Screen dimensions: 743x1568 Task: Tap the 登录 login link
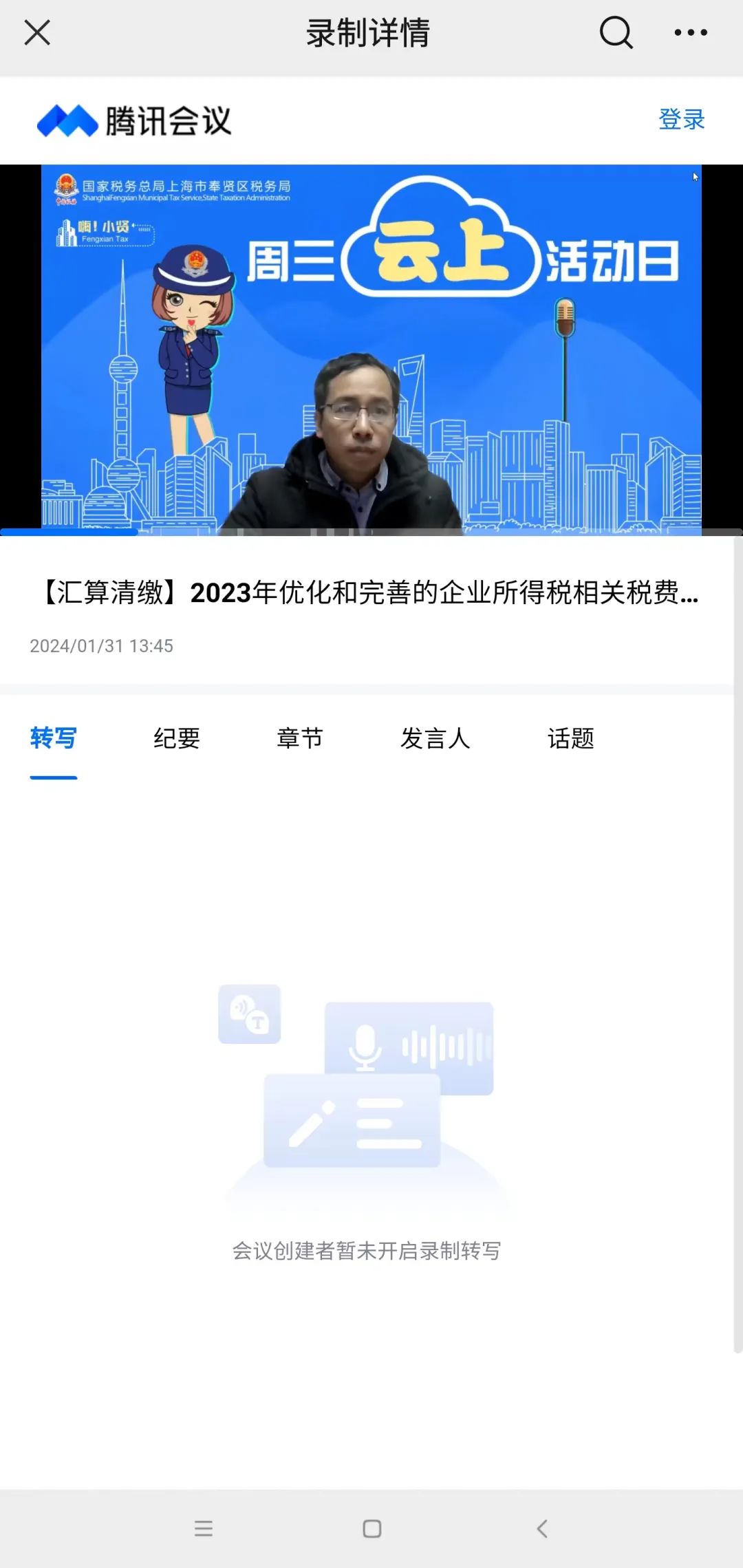click(681, 119)
